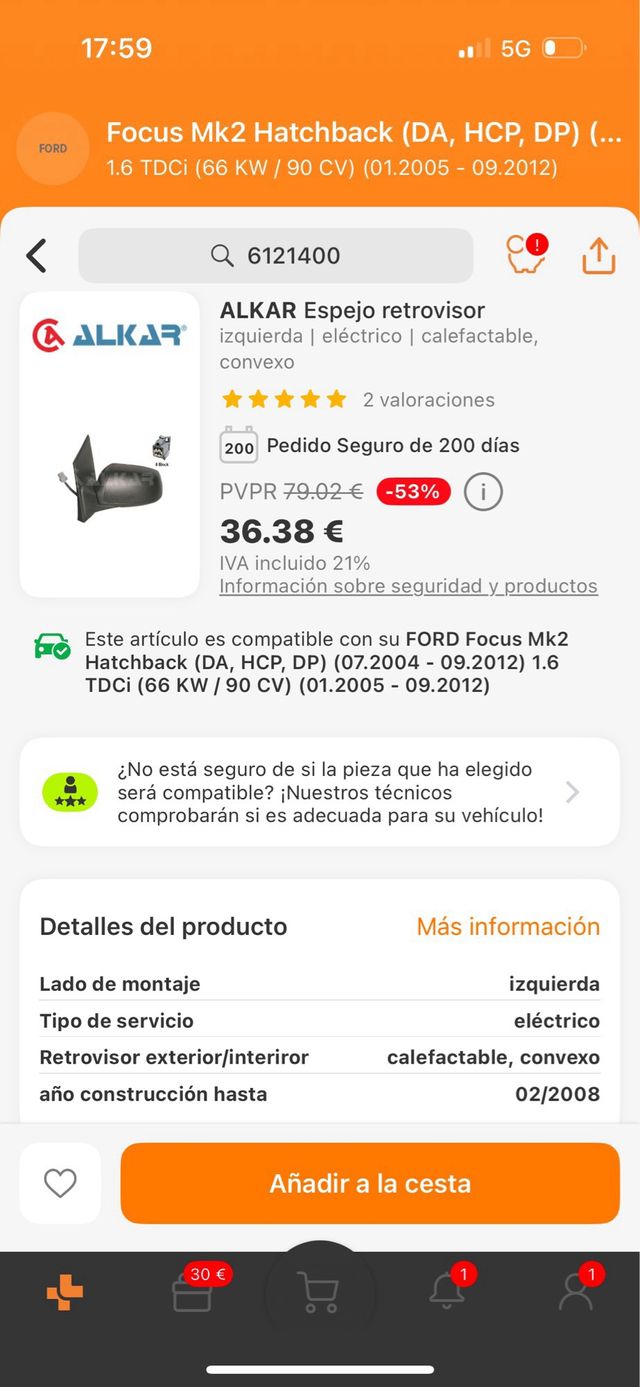Image resolution: width=640 pixels, height=1387 pixels.
Task: Tap the search field showing 6121400
Action: [276, 256]
